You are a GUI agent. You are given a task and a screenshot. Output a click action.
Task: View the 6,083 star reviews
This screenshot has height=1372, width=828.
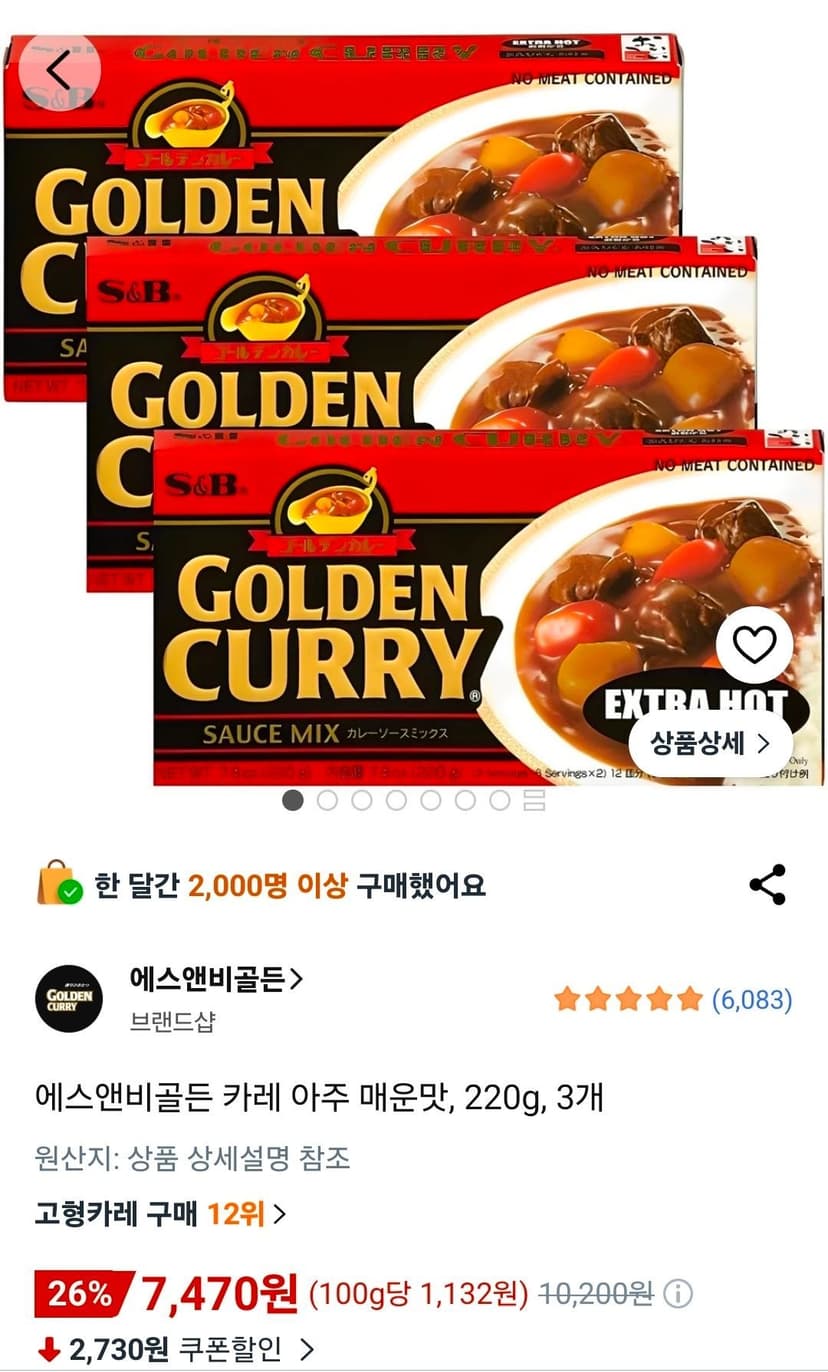673,998
